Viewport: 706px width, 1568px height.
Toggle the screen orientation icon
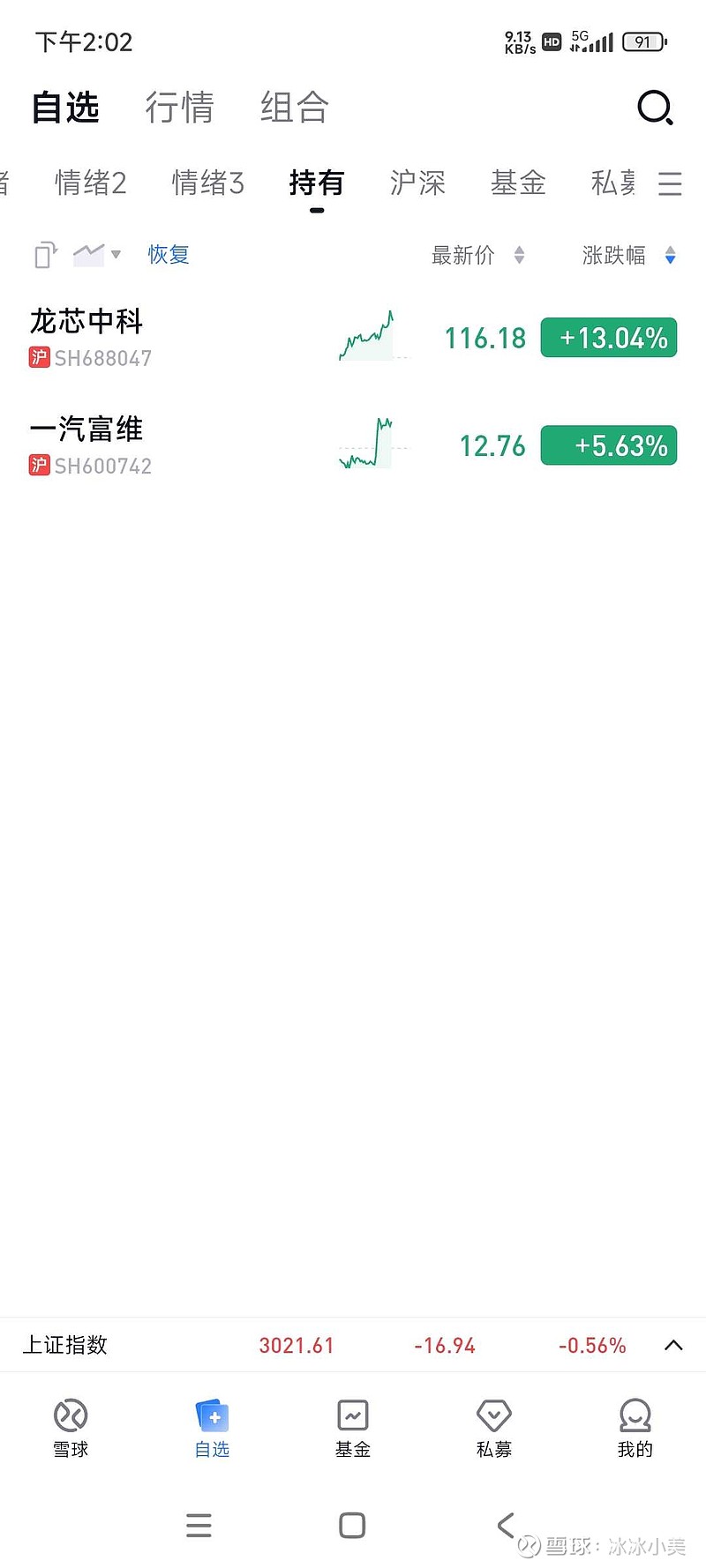pyautogui.click(x=45, y=255)
